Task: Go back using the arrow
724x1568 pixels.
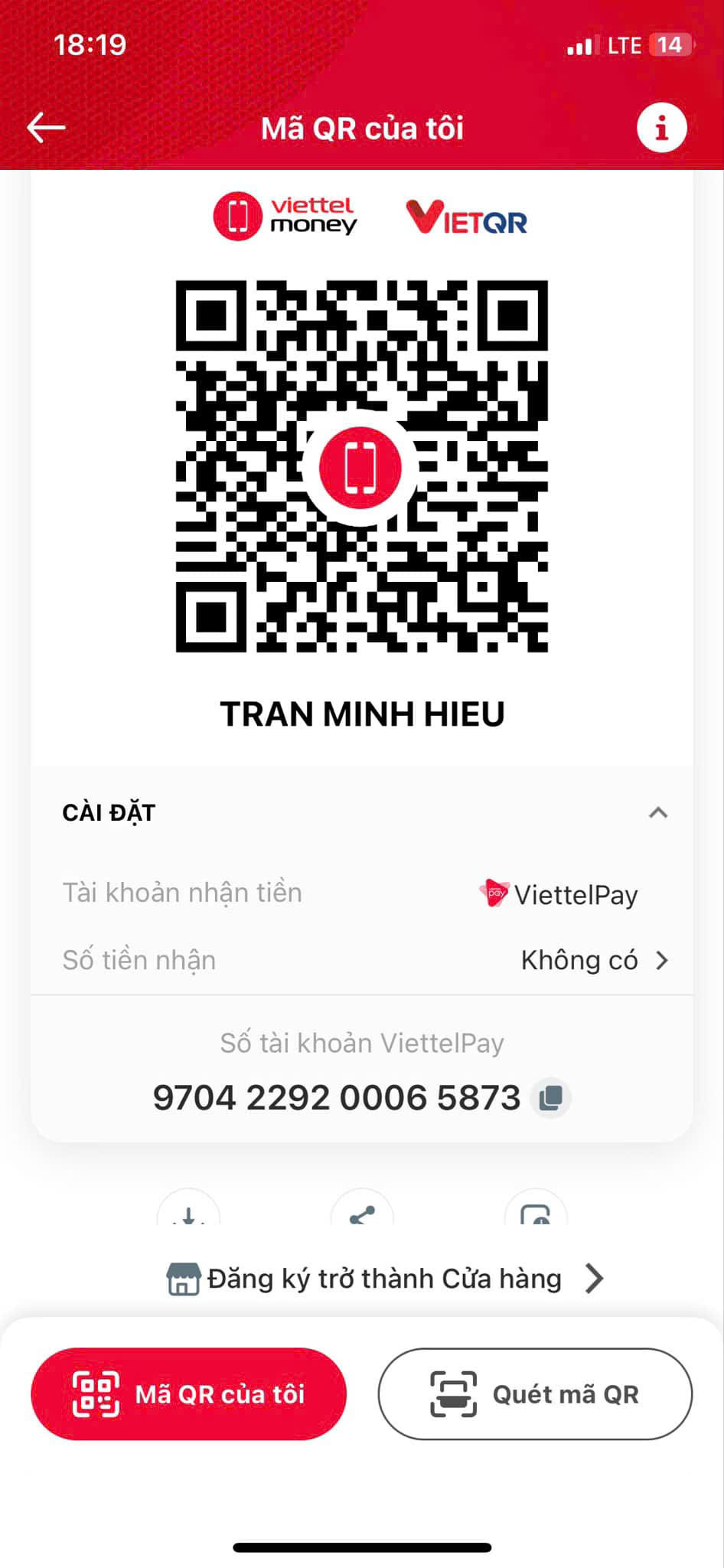Action: (46, 128)
